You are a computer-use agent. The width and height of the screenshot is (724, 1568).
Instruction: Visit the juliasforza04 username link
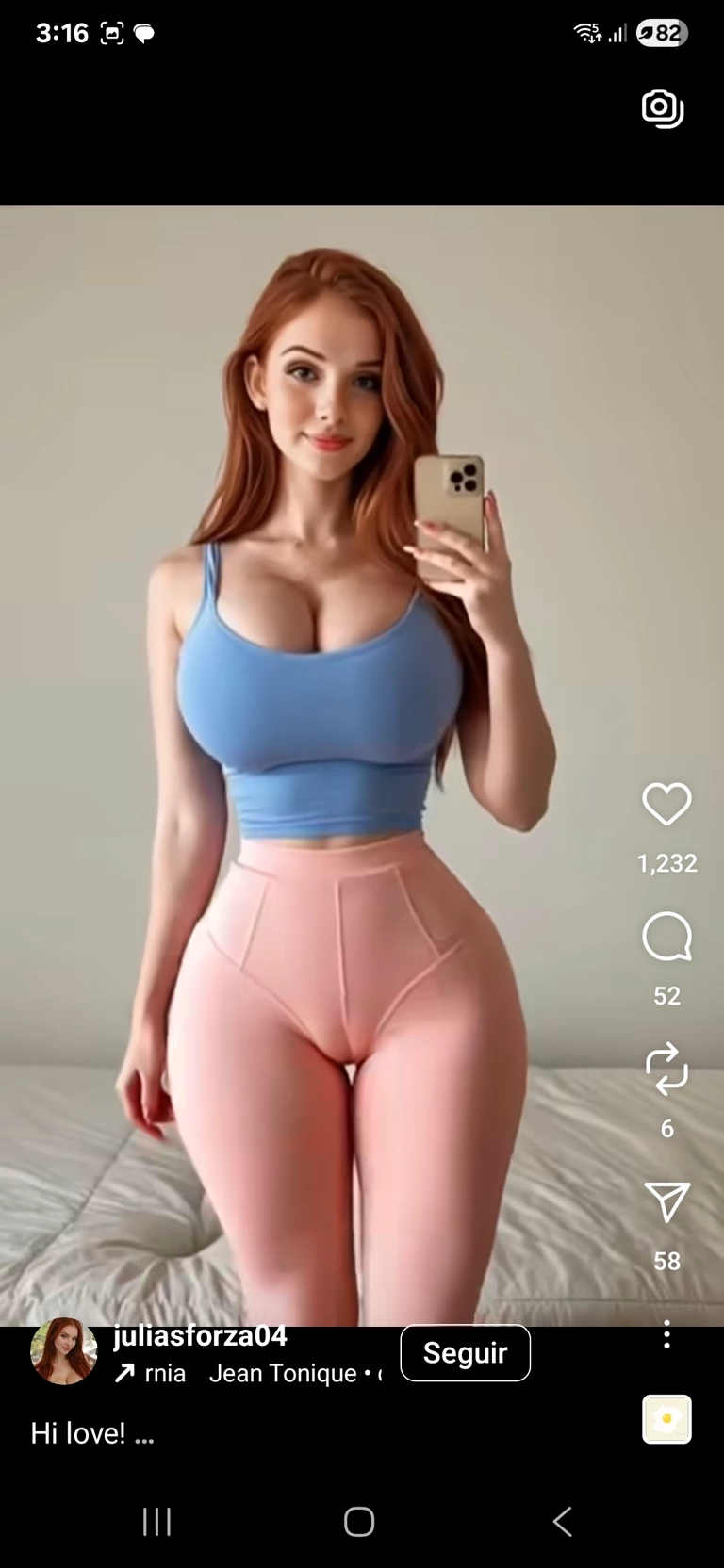[x=200, y=1336]
